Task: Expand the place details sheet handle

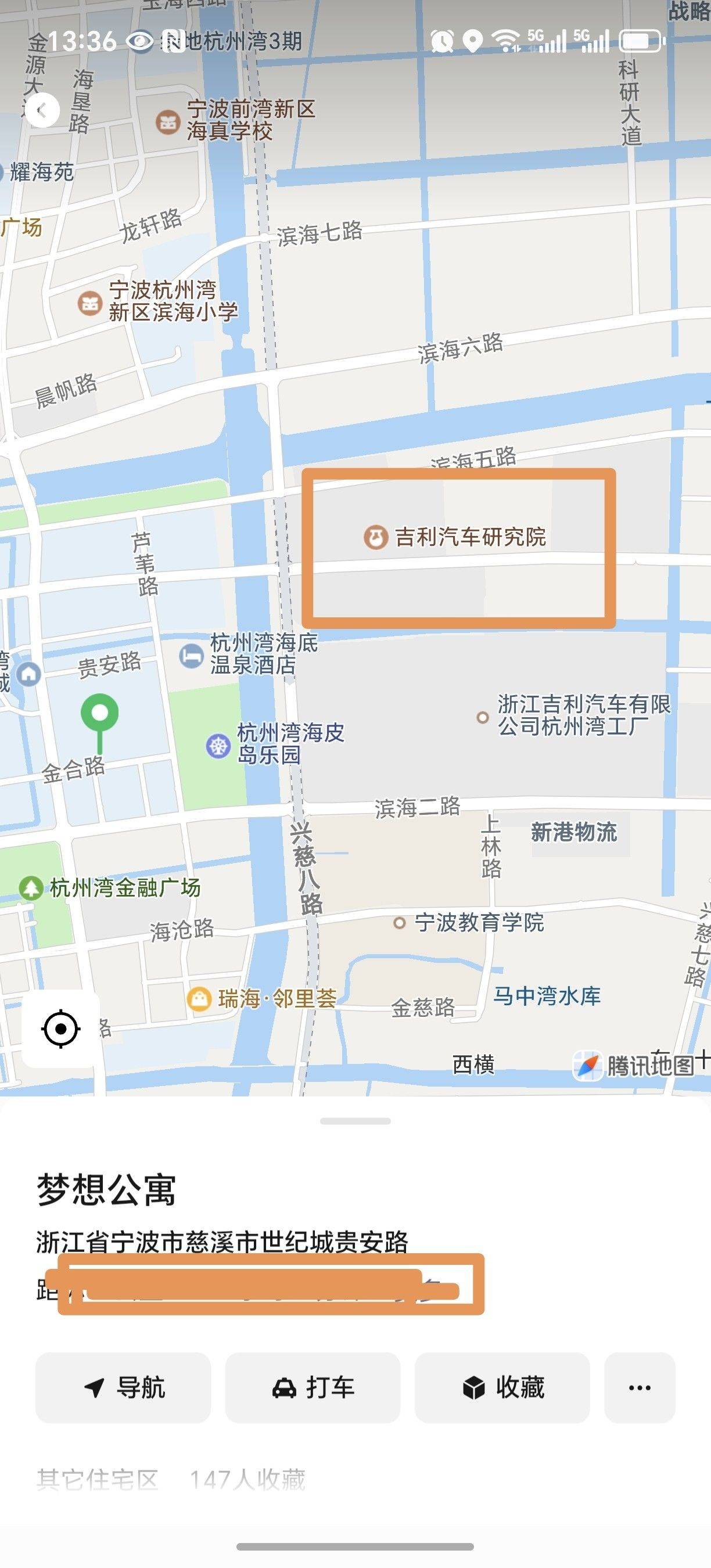Action: [x=355, y=1121]
